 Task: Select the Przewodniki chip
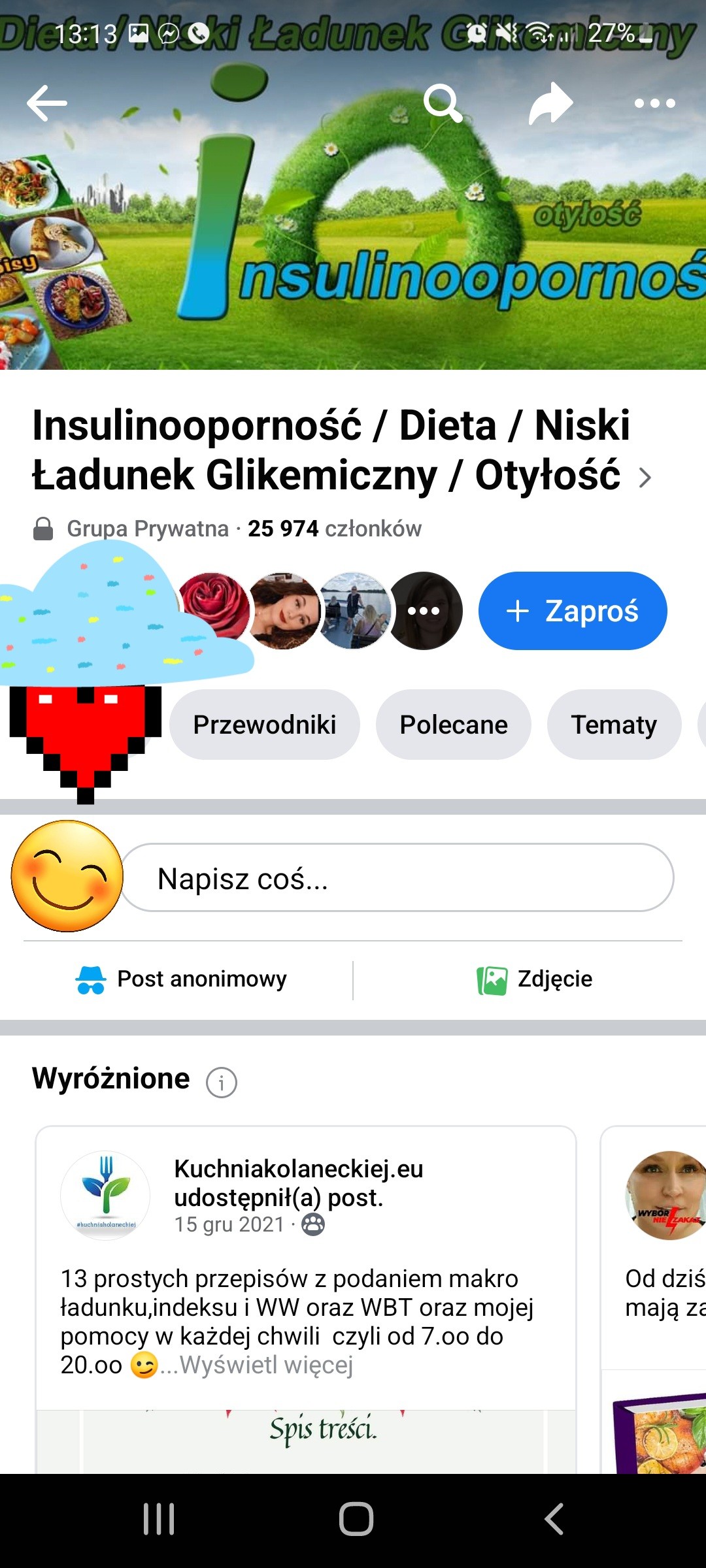(264, 725)
